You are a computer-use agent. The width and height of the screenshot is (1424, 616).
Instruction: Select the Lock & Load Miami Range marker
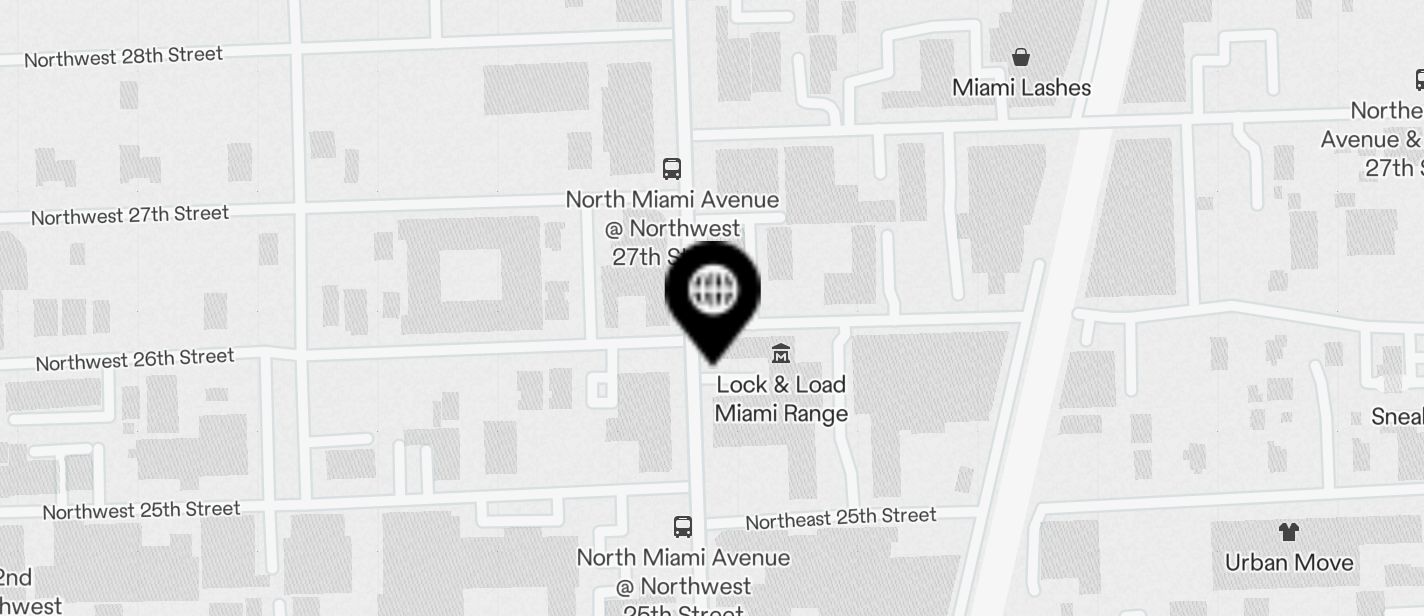click(781, 353)
